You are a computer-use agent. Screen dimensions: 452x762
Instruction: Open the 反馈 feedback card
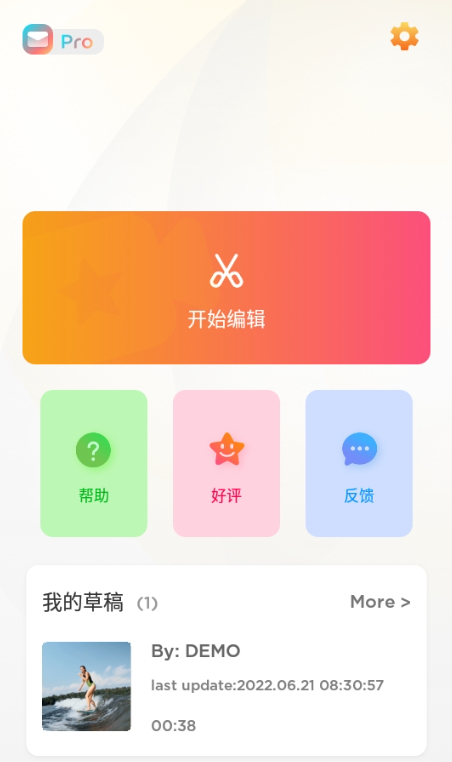[359, 464]
